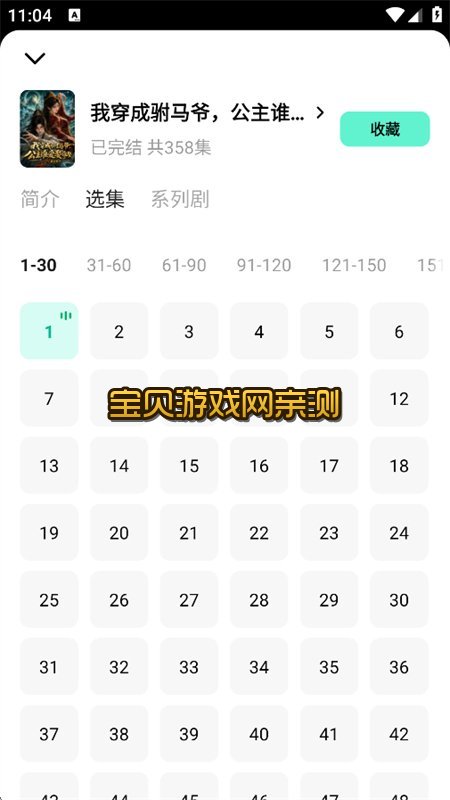450x800 pixels.
Task: Select the 1-30 episode range
Action: (x=38, y=265)
